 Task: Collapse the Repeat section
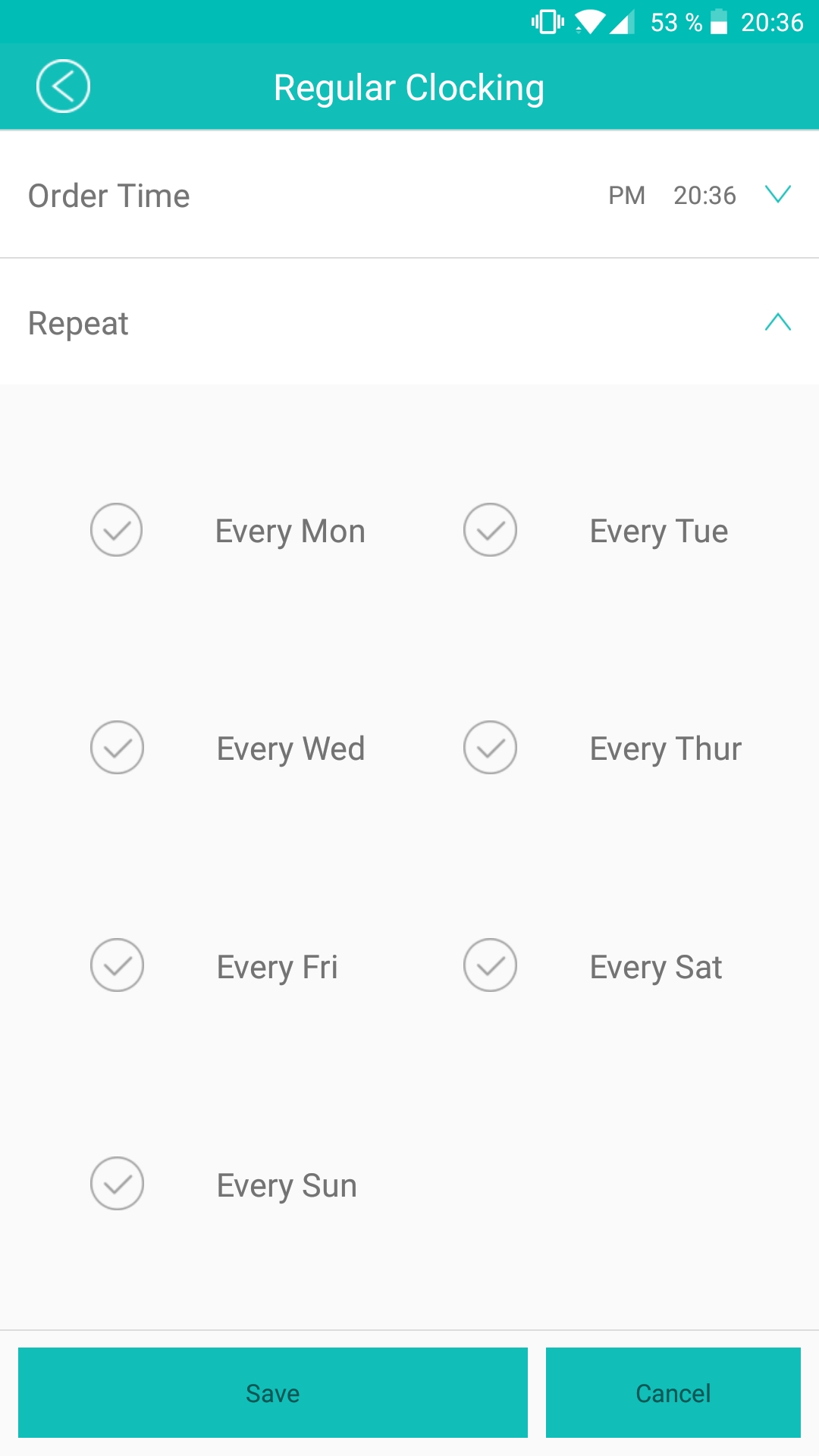(778, 322)
